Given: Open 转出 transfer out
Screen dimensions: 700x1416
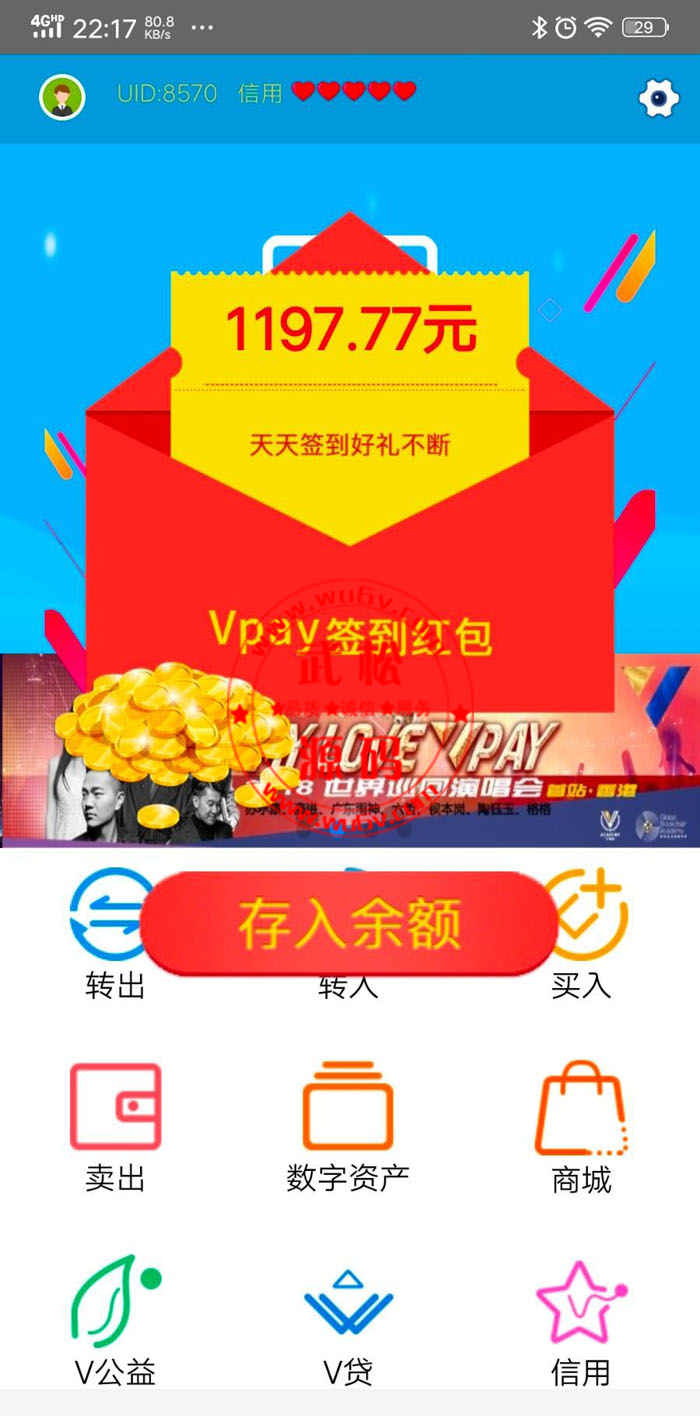Looking at the screenshot, I should point(115,935).
